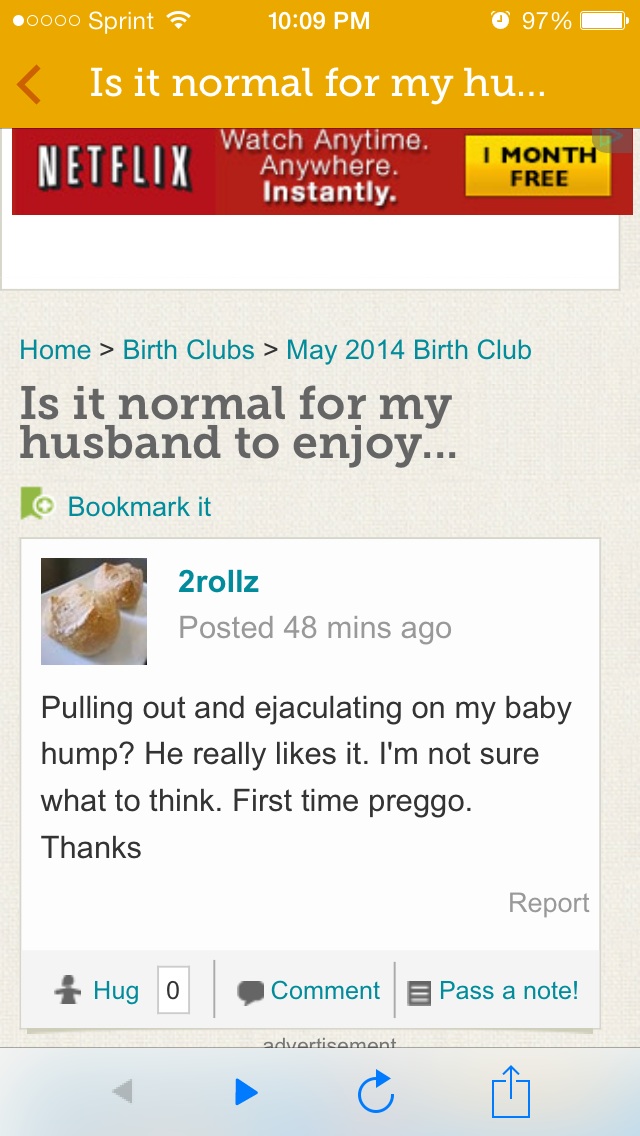Open 2rollz's avatar picture
The width and height of the screenshot is (640, 1136).
pos(94,611)
